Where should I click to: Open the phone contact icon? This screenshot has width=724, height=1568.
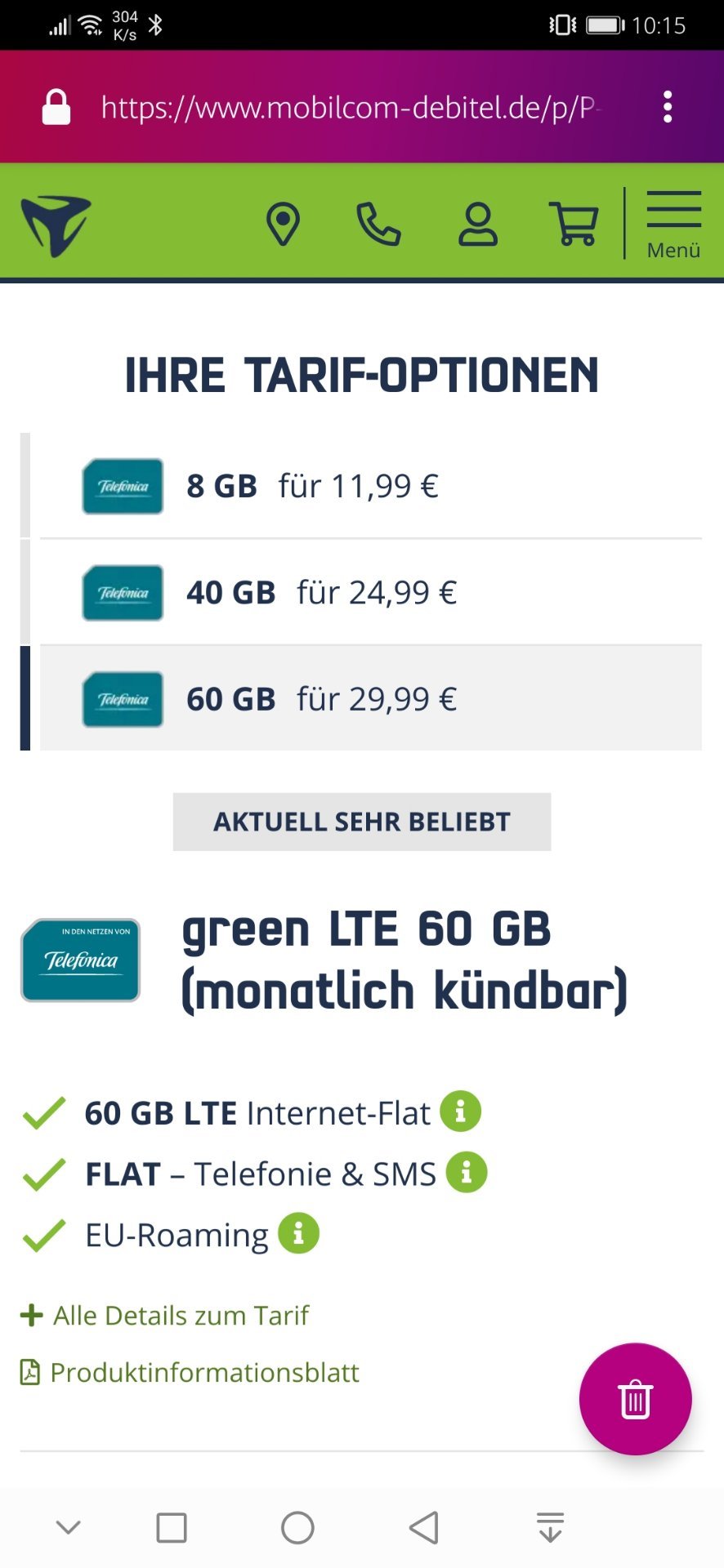[378, 225]
